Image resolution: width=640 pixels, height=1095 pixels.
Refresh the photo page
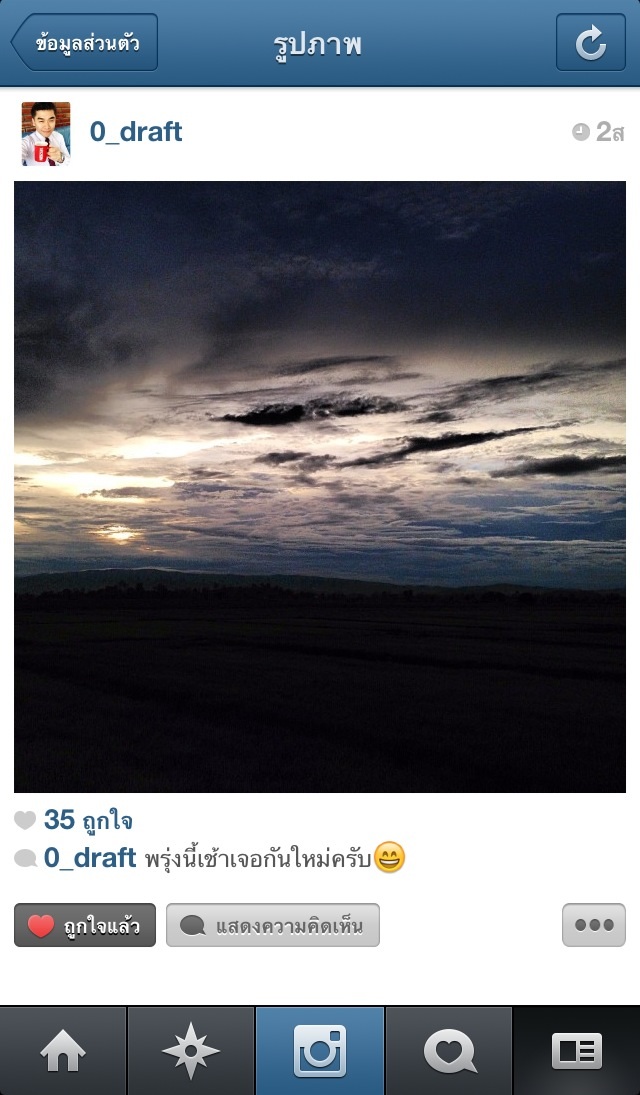coord(590,43)
